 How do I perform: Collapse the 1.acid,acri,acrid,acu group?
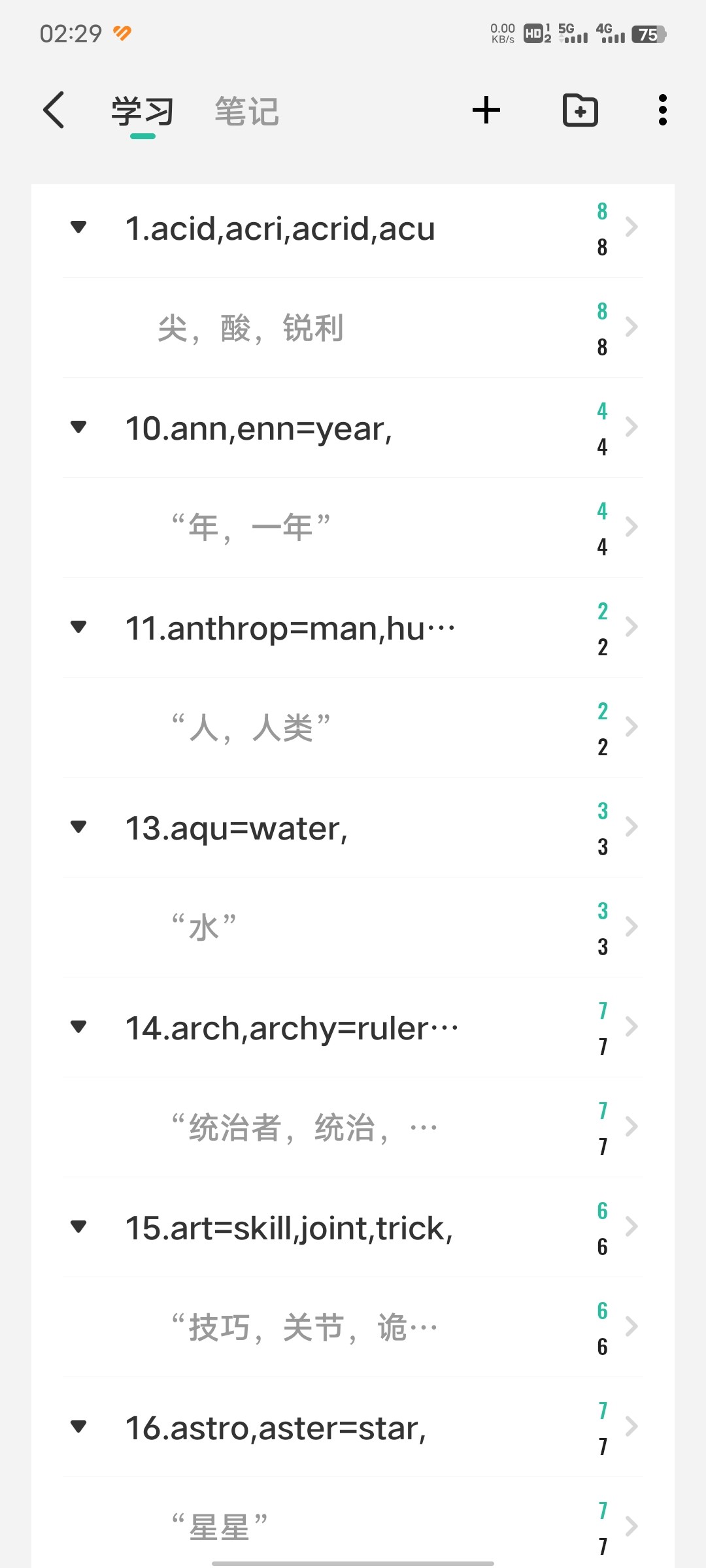pos(78,227)
